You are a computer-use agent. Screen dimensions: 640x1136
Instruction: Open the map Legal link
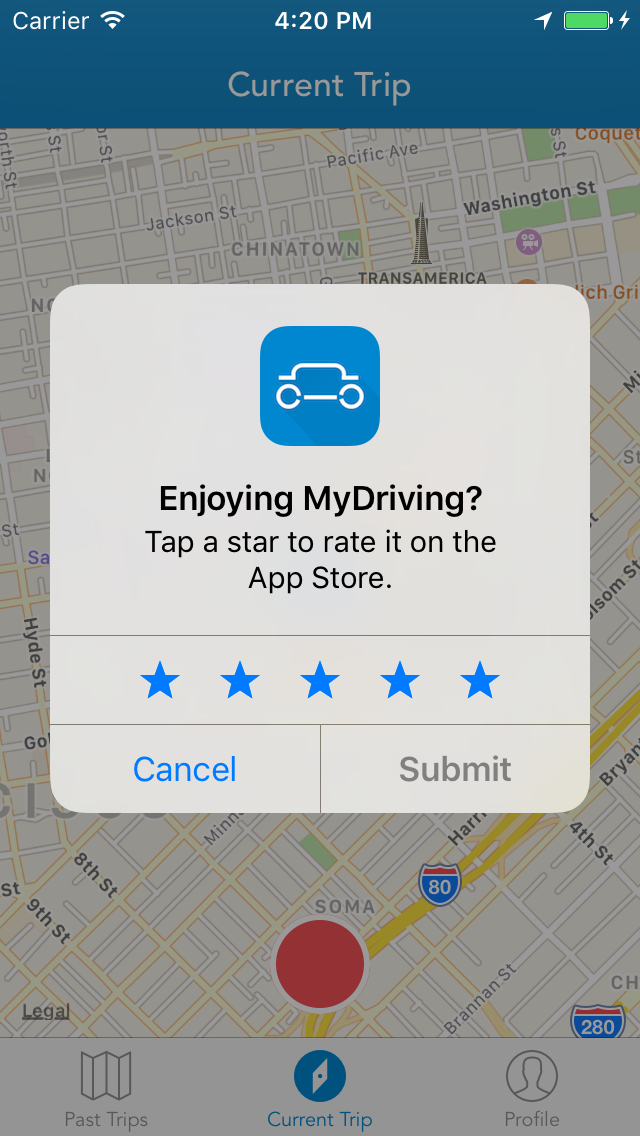[x=46, y=1011]
